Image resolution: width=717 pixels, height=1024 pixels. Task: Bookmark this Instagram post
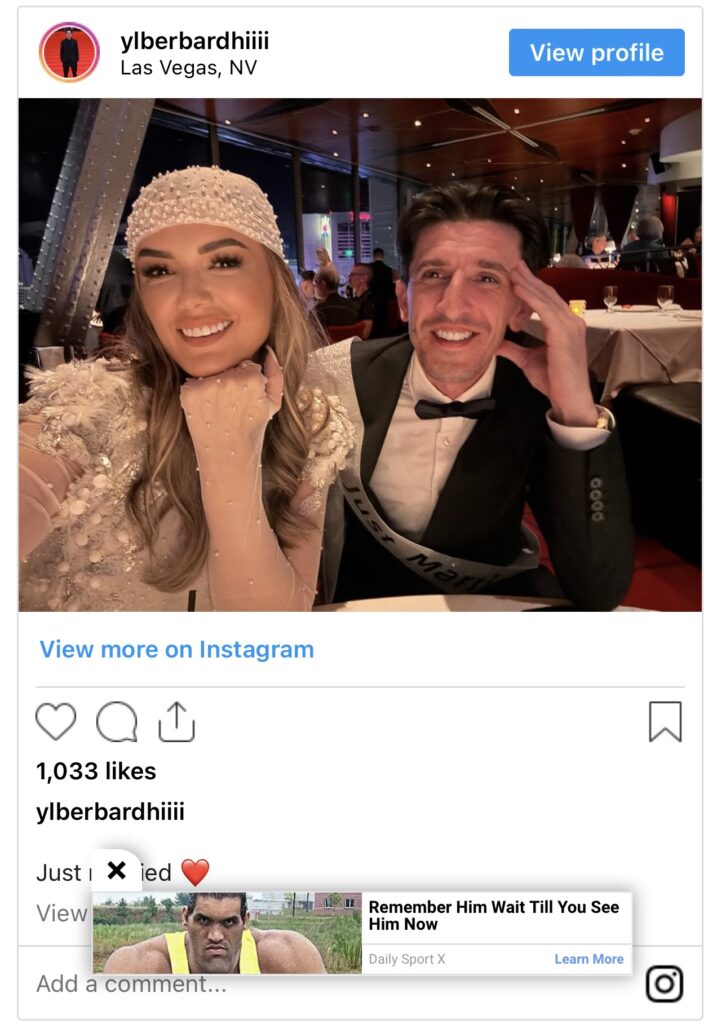(664, 721)
